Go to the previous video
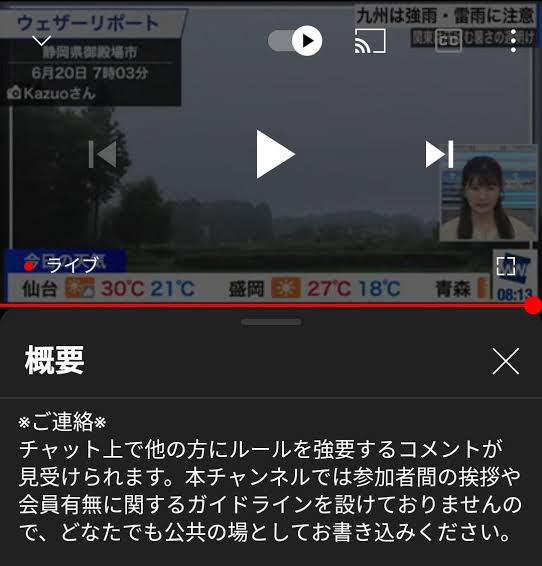This screenshot has height=566, width=542. click(x=103, y=154)
